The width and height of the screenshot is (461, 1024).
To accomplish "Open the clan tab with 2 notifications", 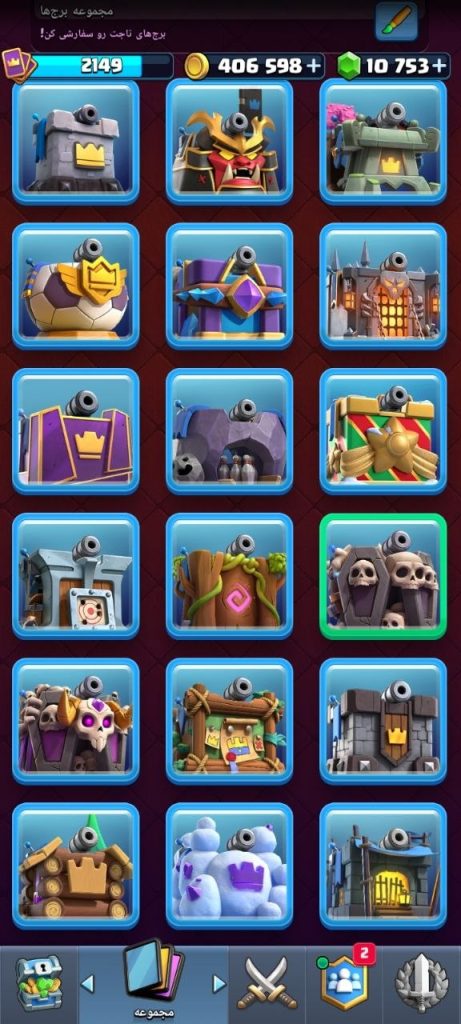I will click(x=344, y=984).
